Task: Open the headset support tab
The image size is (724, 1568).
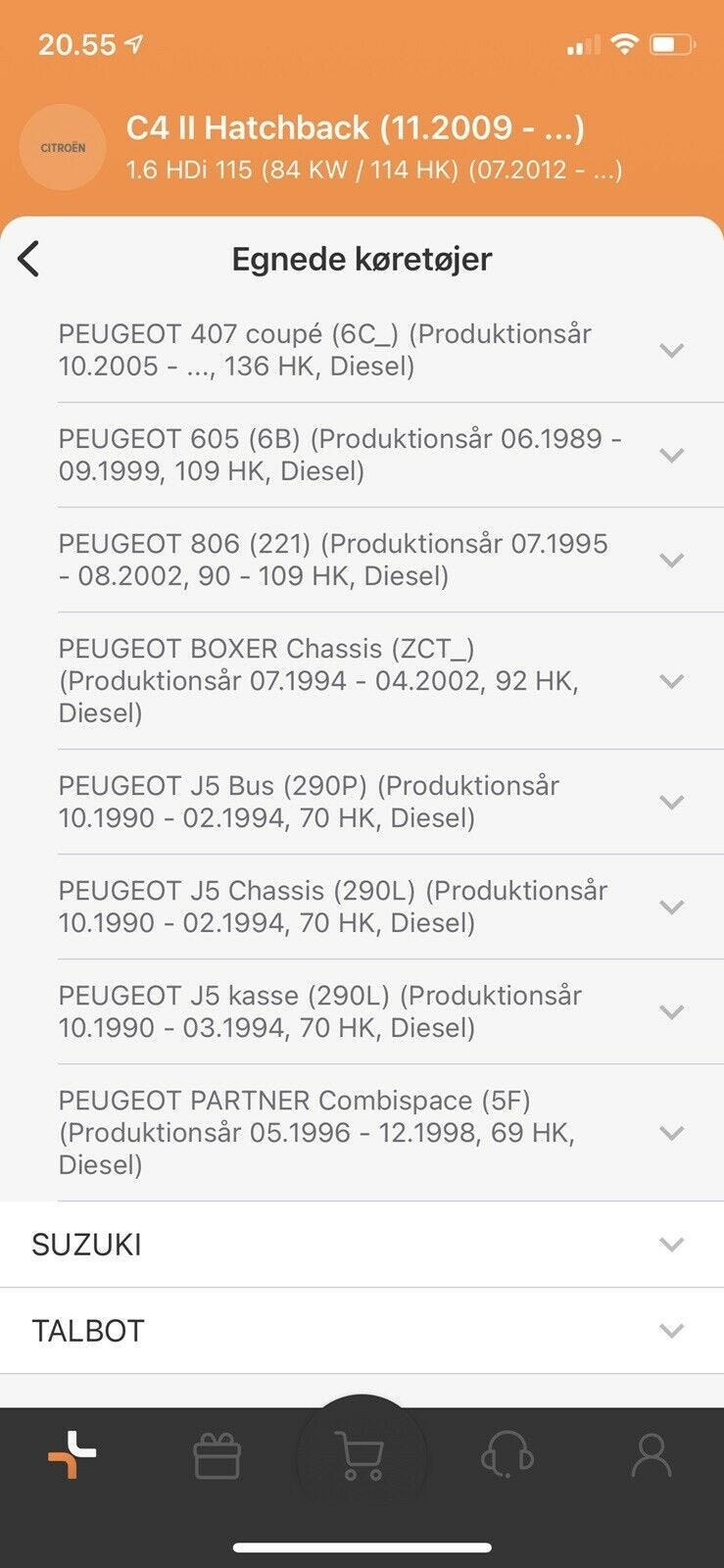Action: [507, 1456]
